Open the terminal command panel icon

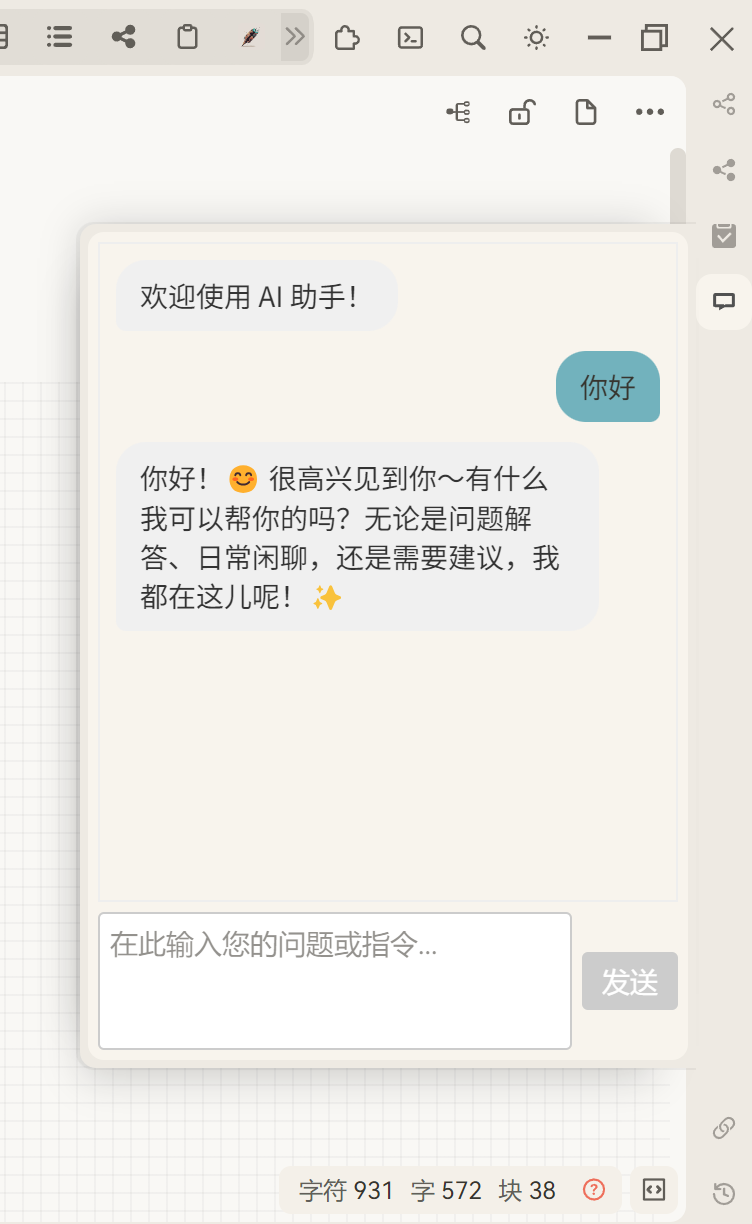[x=410, y=38]
